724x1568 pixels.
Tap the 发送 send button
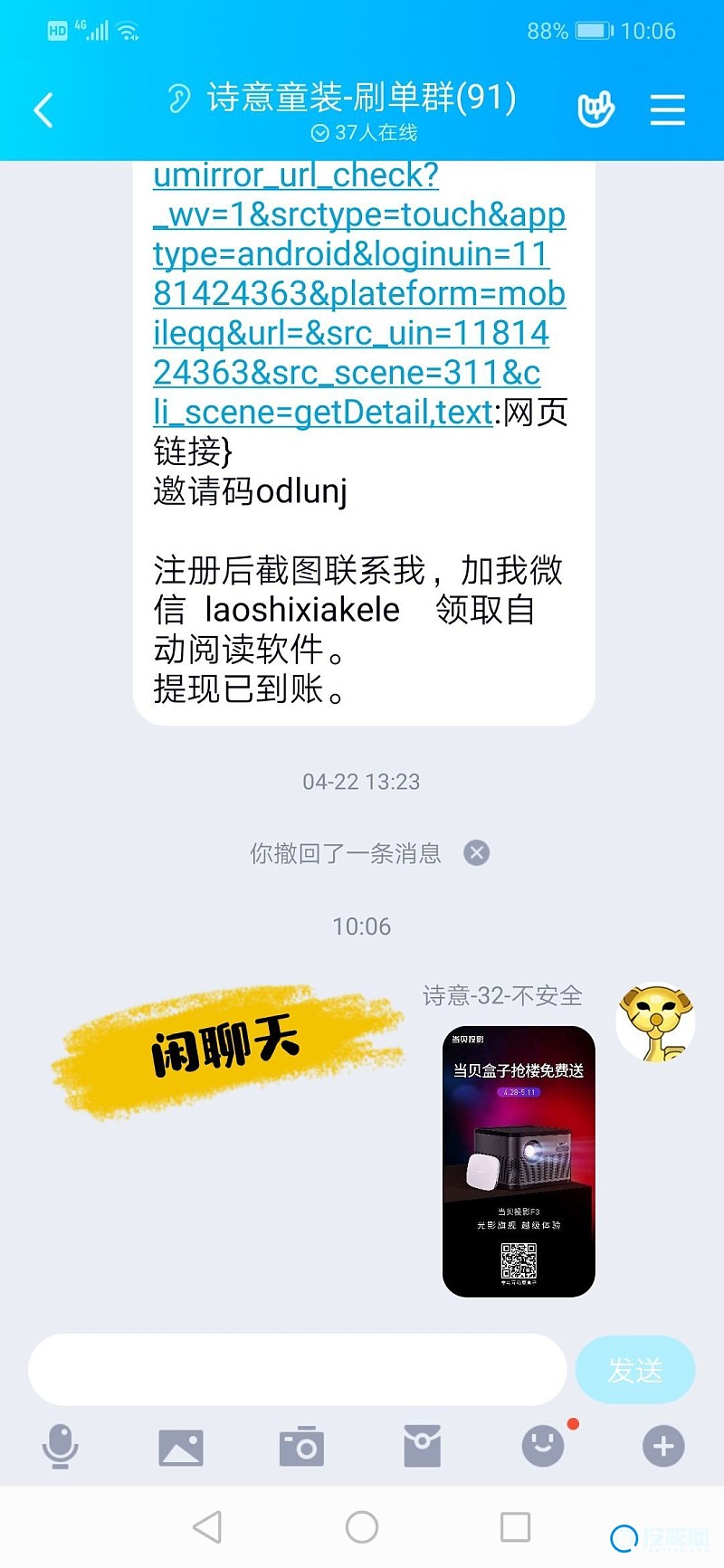point(635,1370)
